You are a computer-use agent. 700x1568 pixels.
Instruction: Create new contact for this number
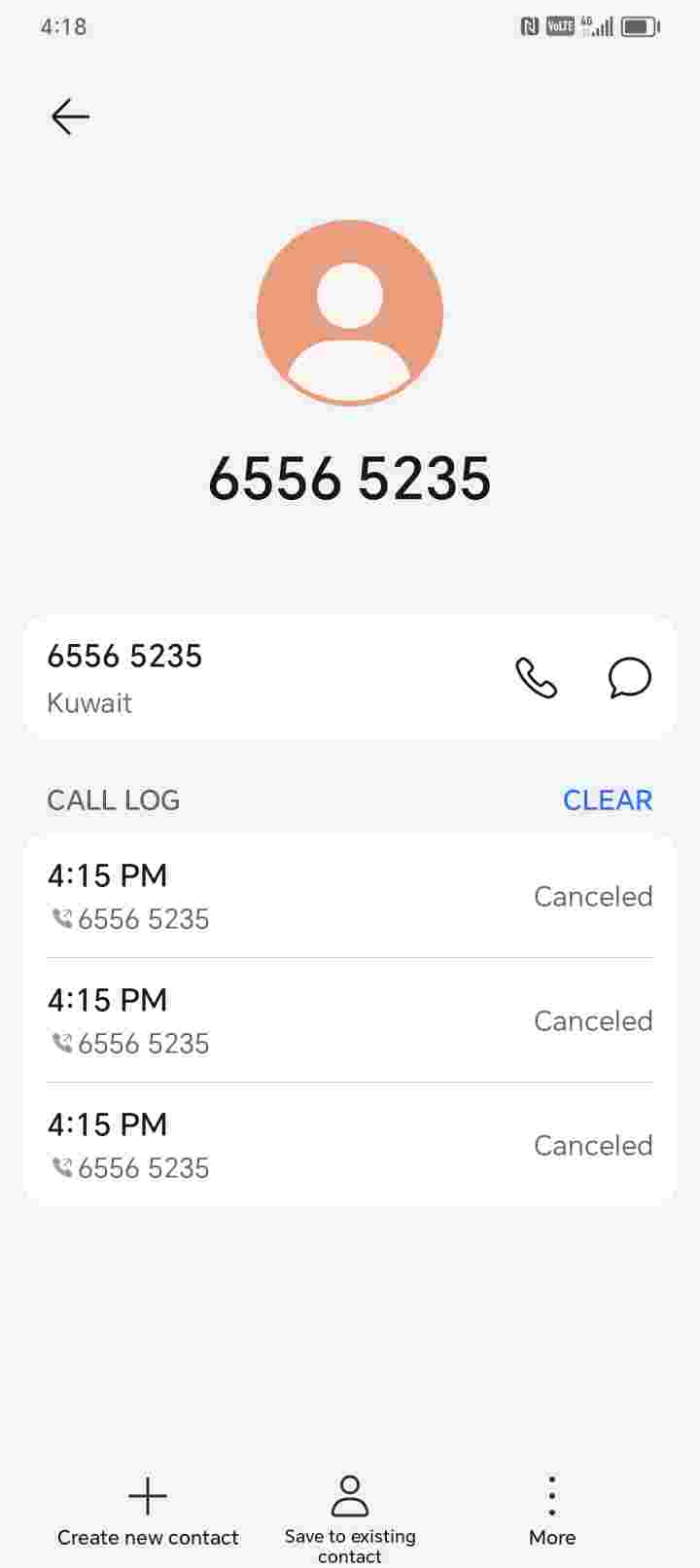pos(148,1511)
